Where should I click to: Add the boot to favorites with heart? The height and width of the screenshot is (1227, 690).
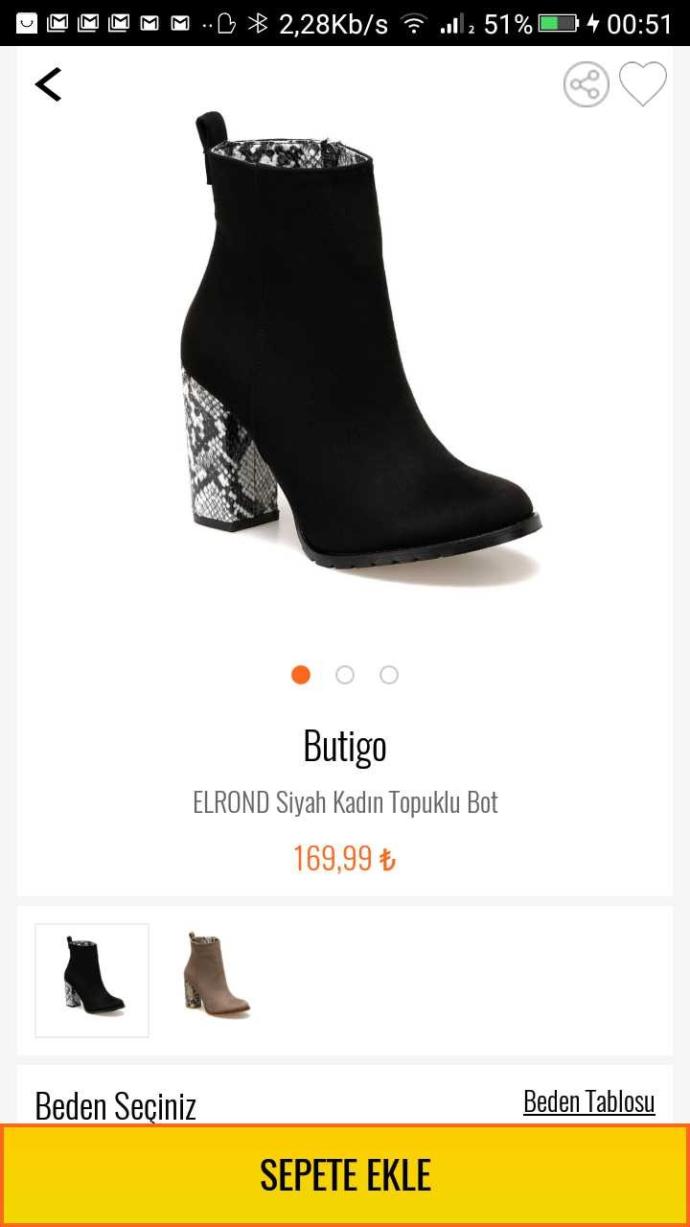[643, 85]
